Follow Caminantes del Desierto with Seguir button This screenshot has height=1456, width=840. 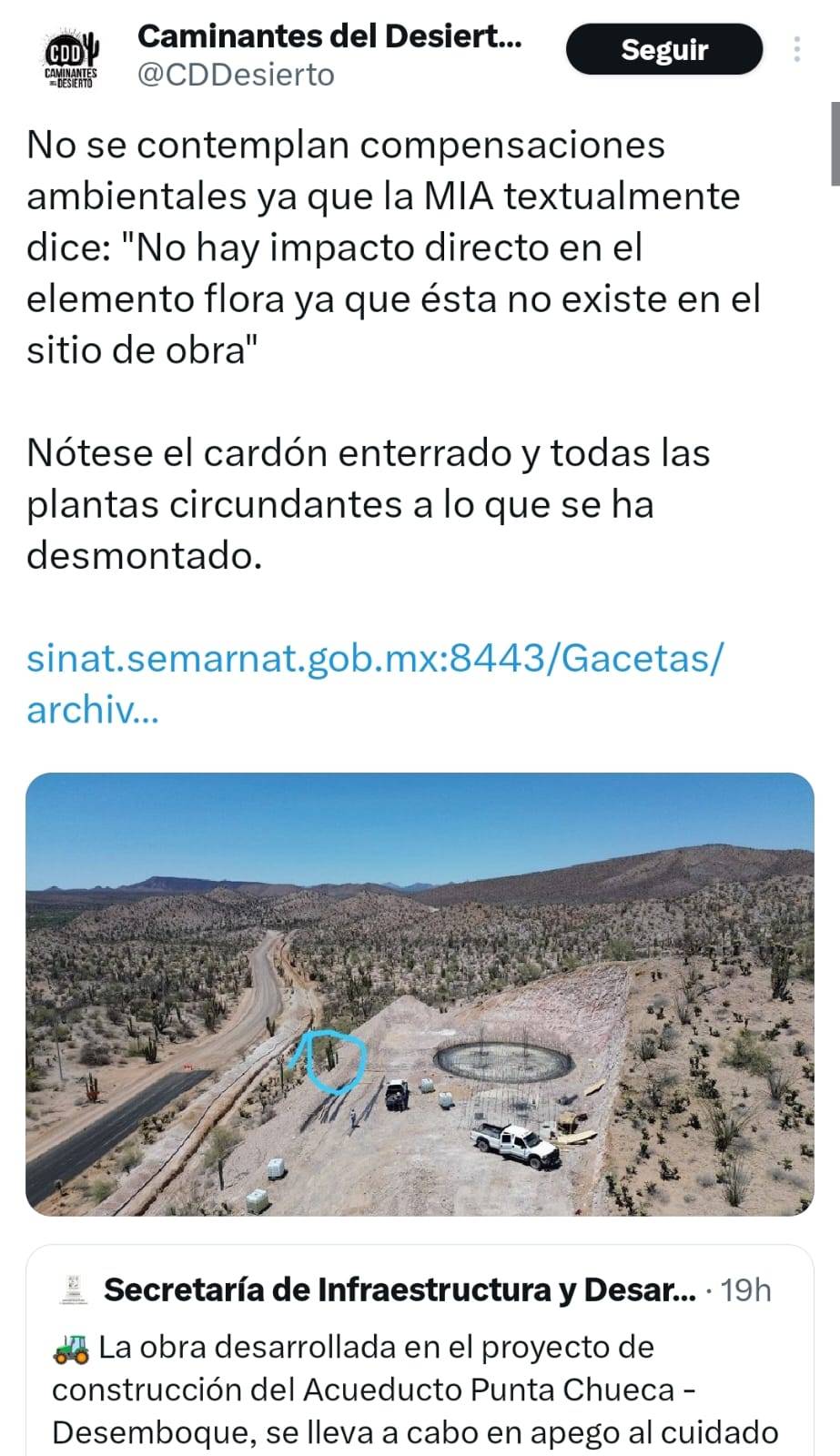pyautogui.click(x=663, y=49)
